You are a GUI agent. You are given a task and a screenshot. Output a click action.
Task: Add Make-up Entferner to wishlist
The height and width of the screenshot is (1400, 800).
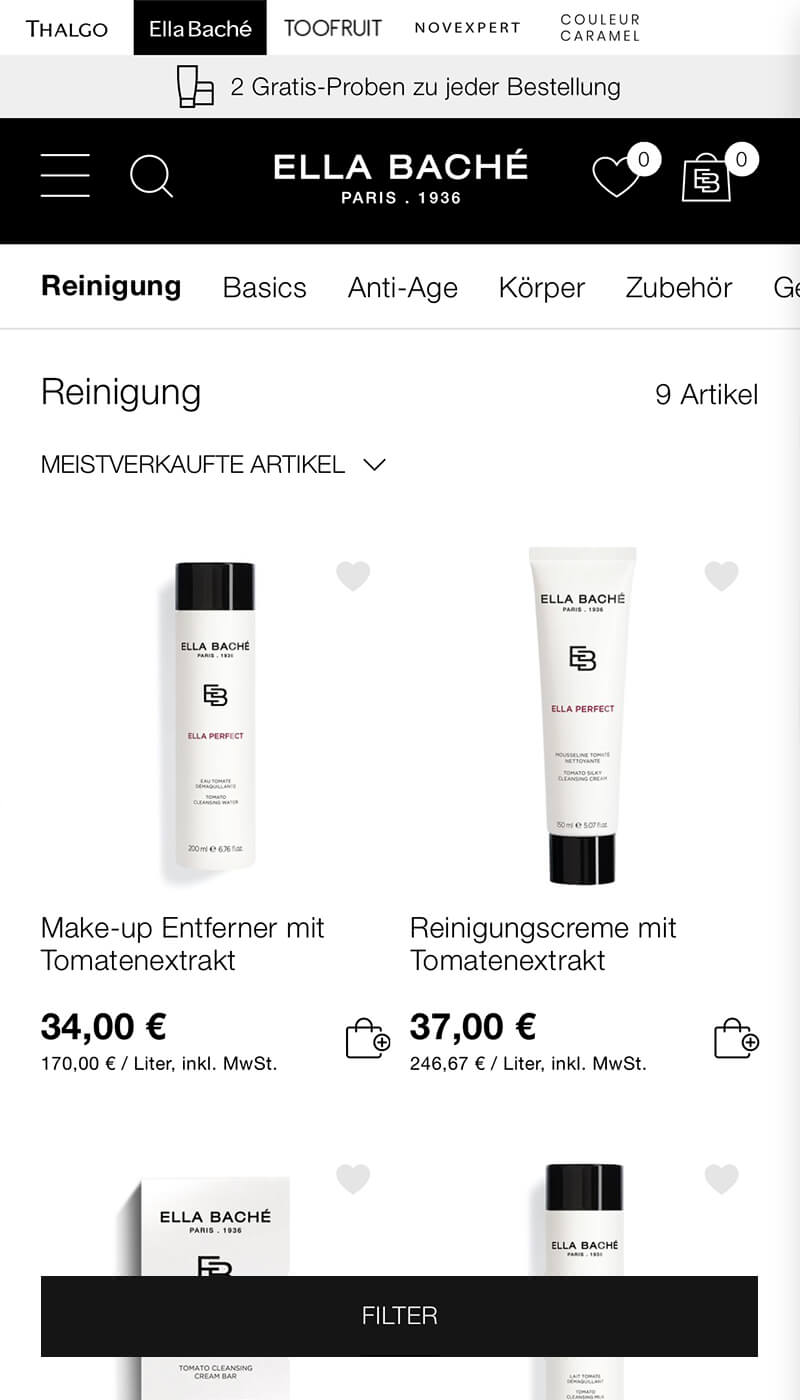pyautogui.click(x=353, y=576)
